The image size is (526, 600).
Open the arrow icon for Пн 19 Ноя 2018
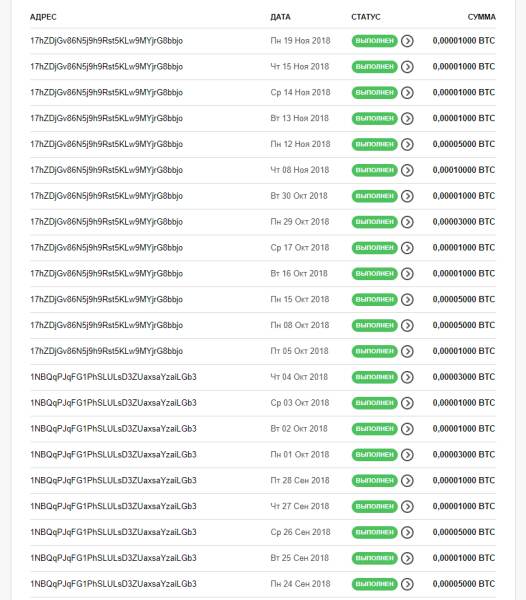click(x=407, y=41)
